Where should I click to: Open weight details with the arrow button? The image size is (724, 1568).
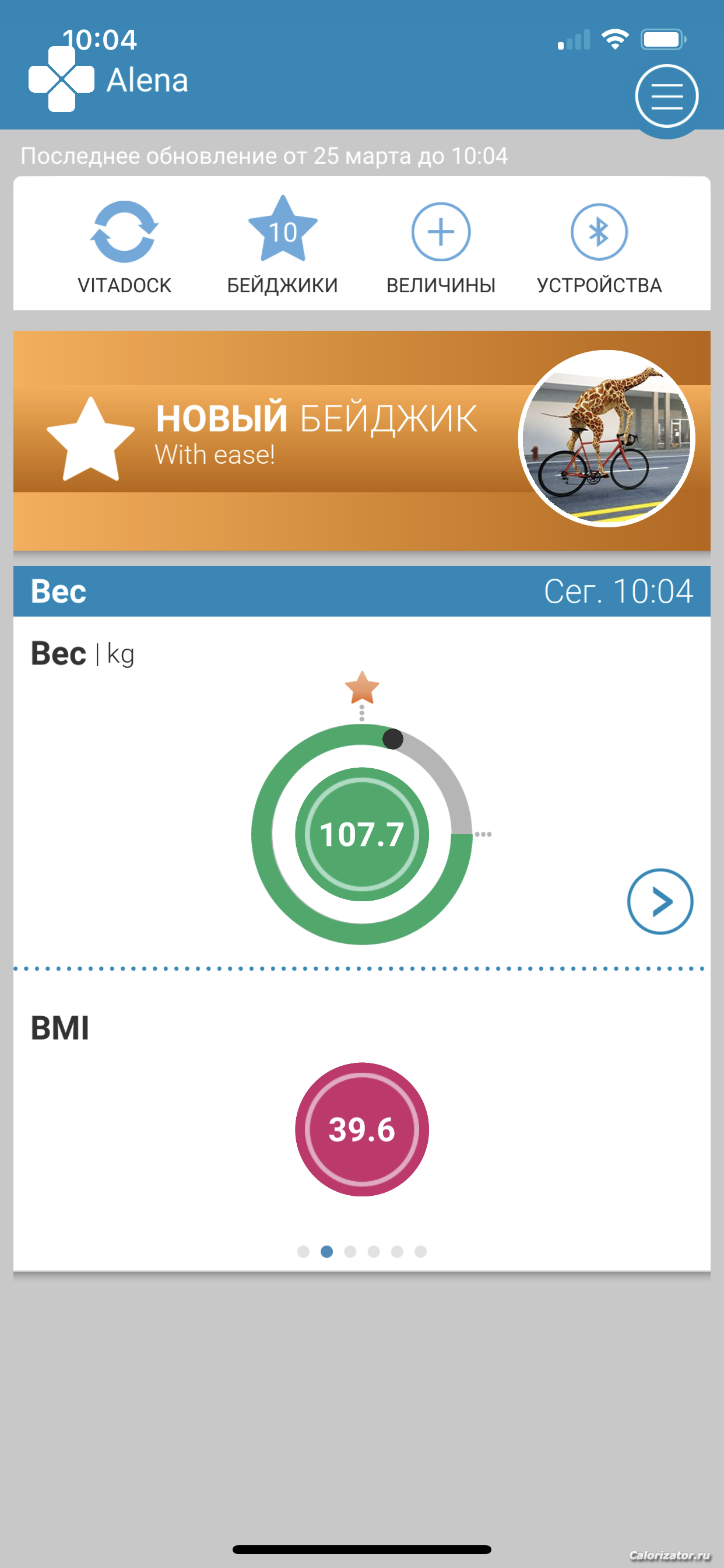pos(659,901)
